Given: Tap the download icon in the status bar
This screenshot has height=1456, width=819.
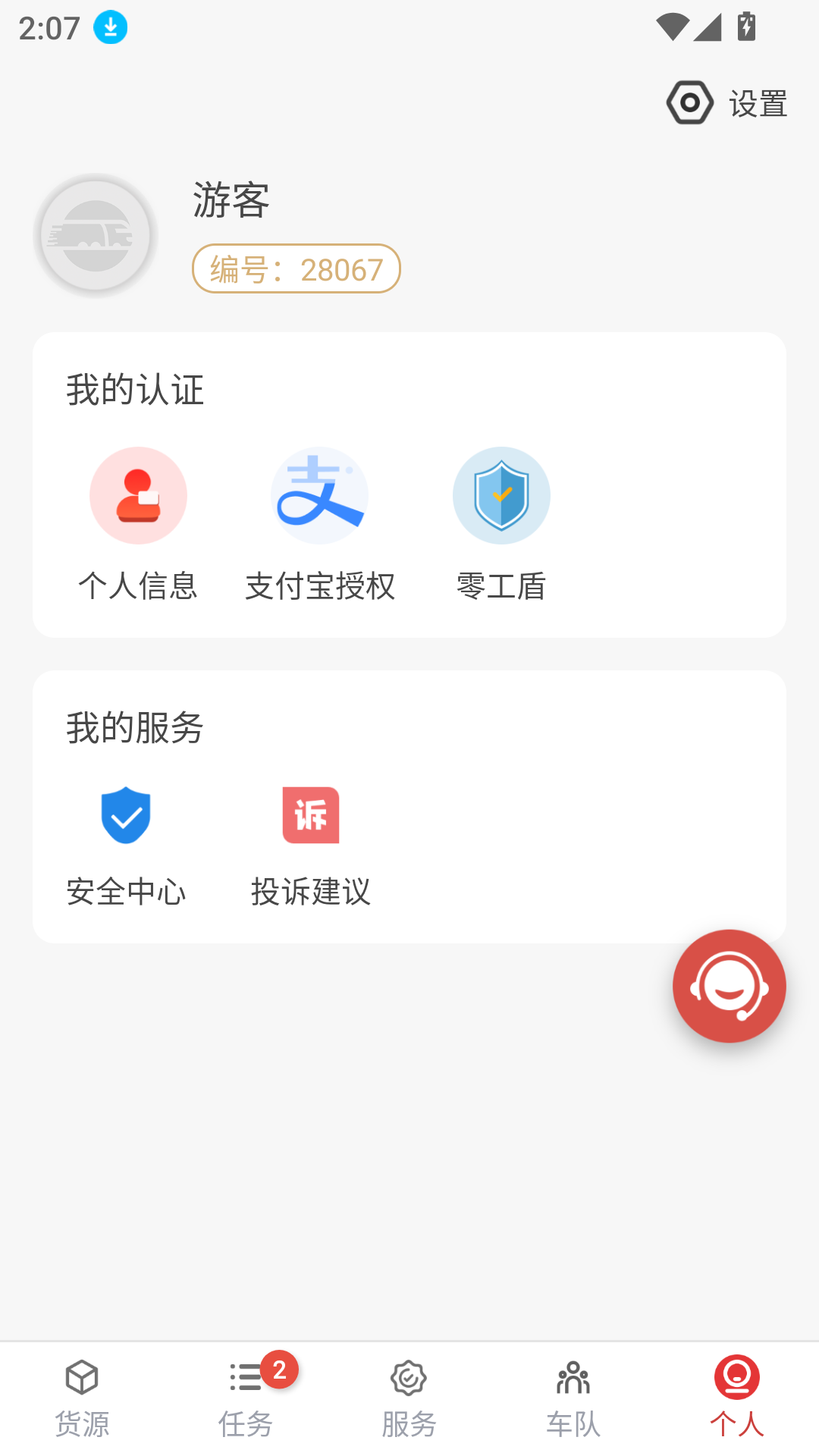Looking at the screenshot, I should click(x=109, y=27).
